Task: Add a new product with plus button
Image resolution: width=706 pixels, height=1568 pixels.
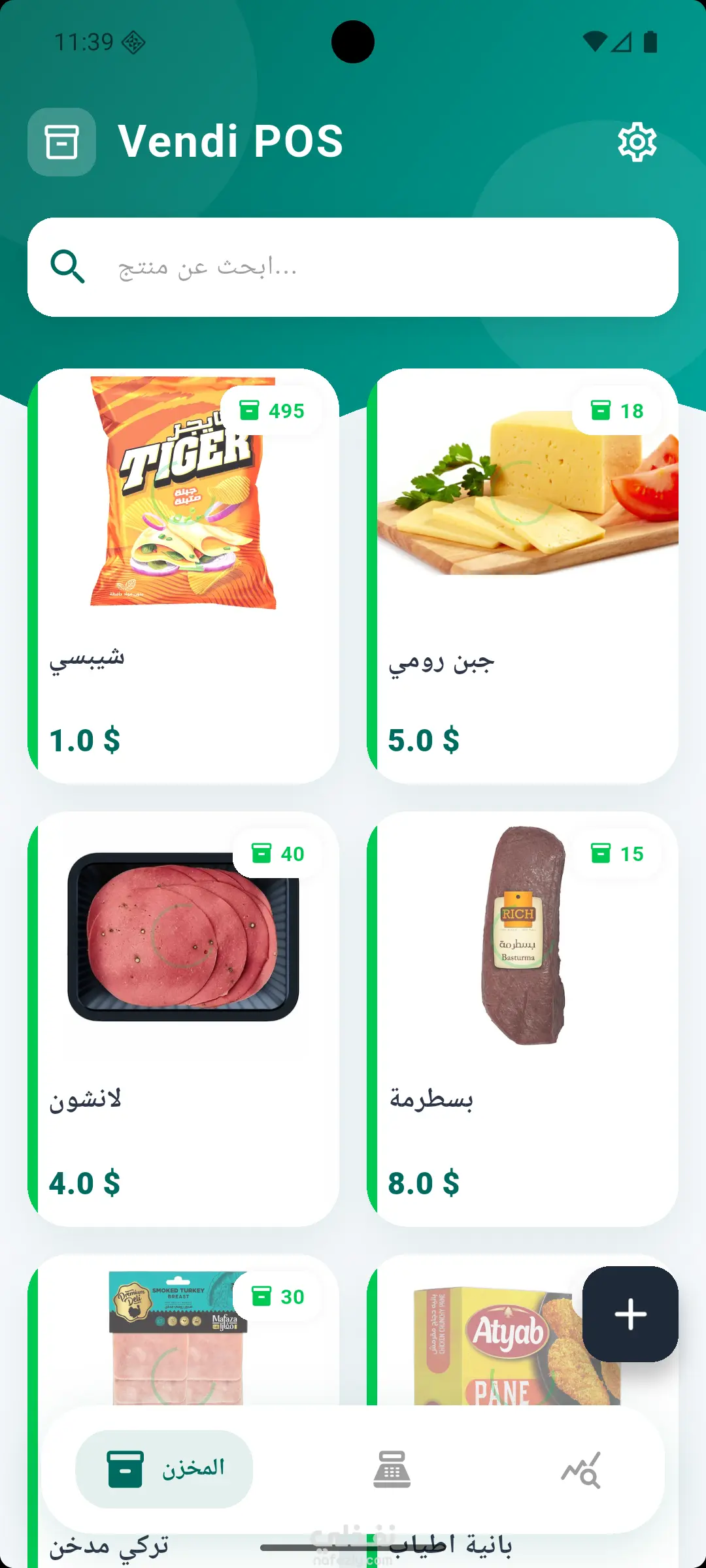Action: (630, 1314)
